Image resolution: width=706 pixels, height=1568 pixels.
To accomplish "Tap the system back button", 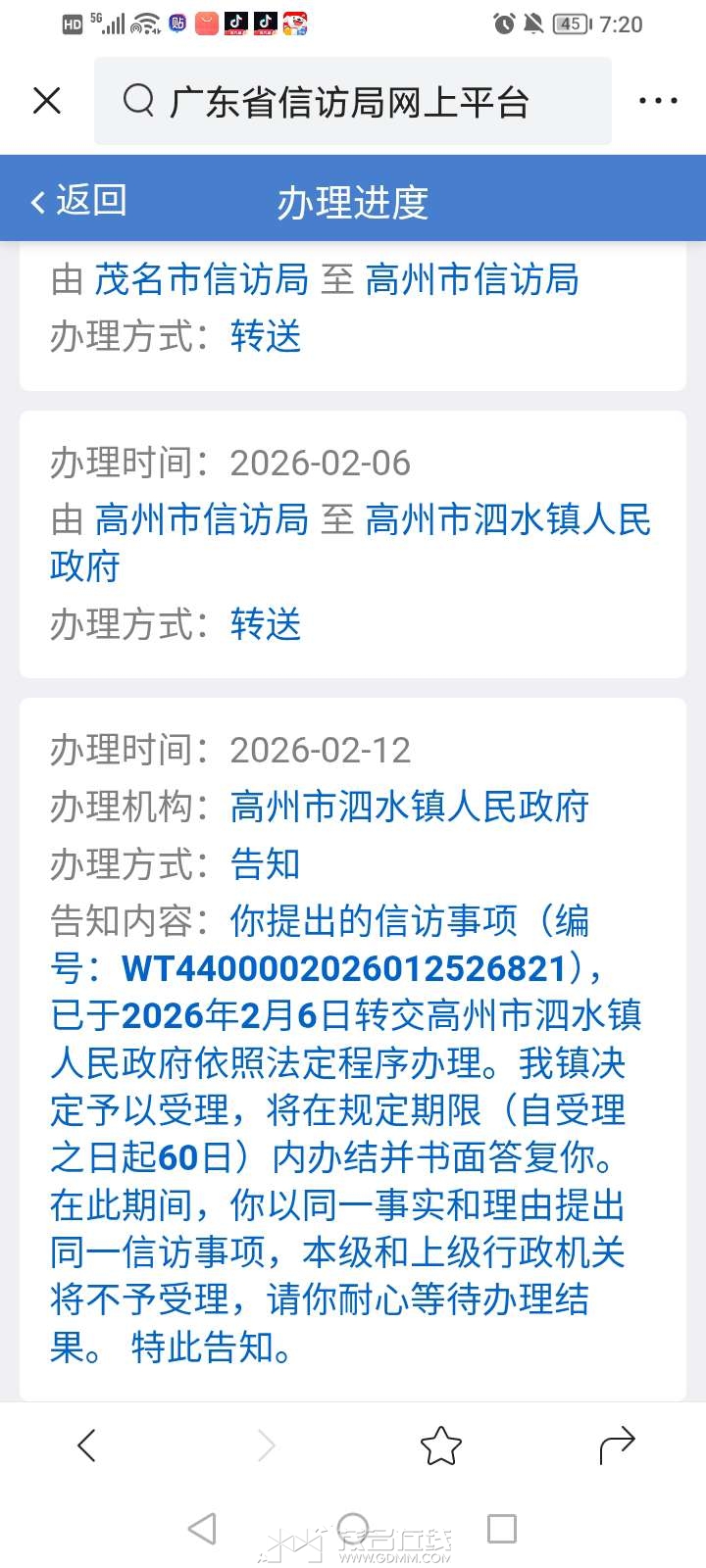I will click(202, 1528).
